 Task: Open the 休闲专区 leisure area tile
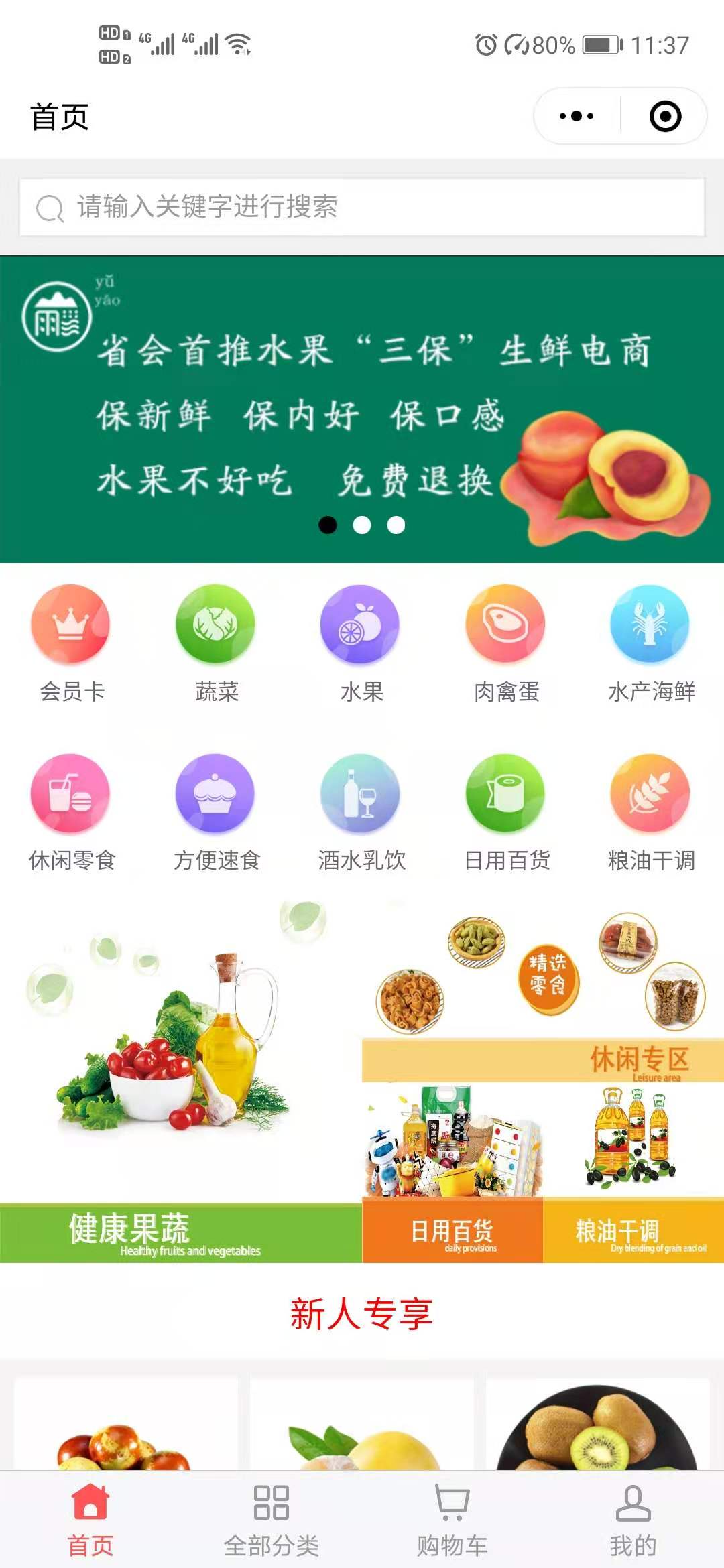click(x=543, y=992)
